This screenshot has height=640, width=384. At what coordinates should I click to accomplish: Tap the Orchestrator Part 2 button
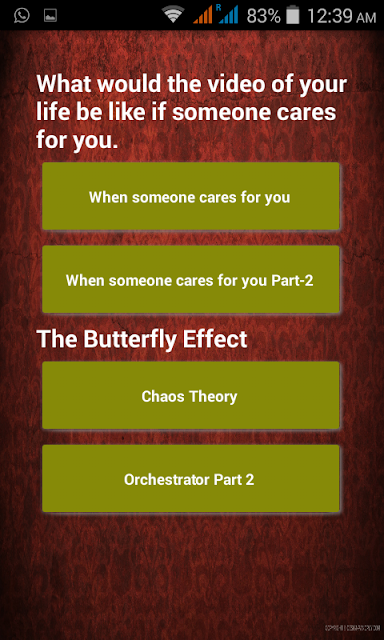191,478
